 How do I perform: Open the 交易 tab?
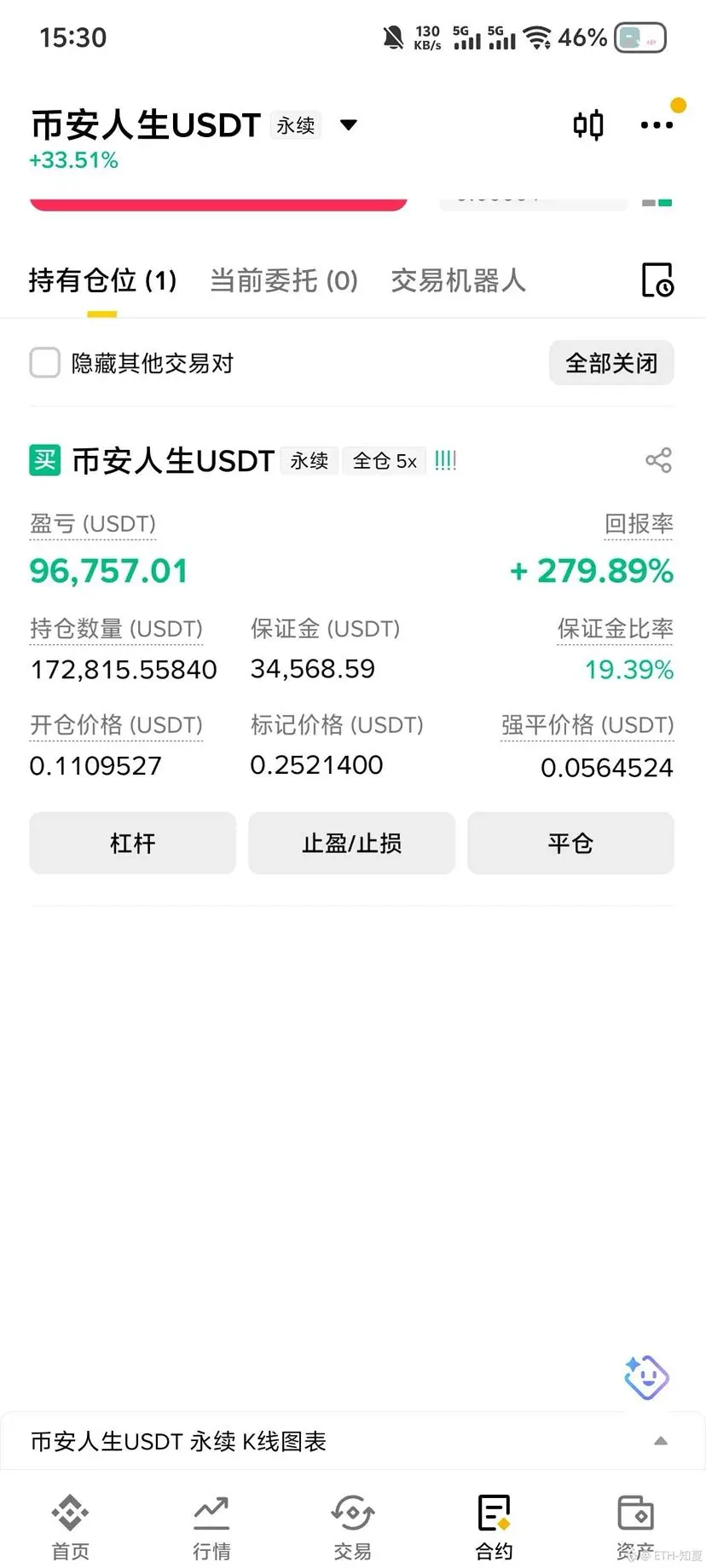tap(353, 1527)
